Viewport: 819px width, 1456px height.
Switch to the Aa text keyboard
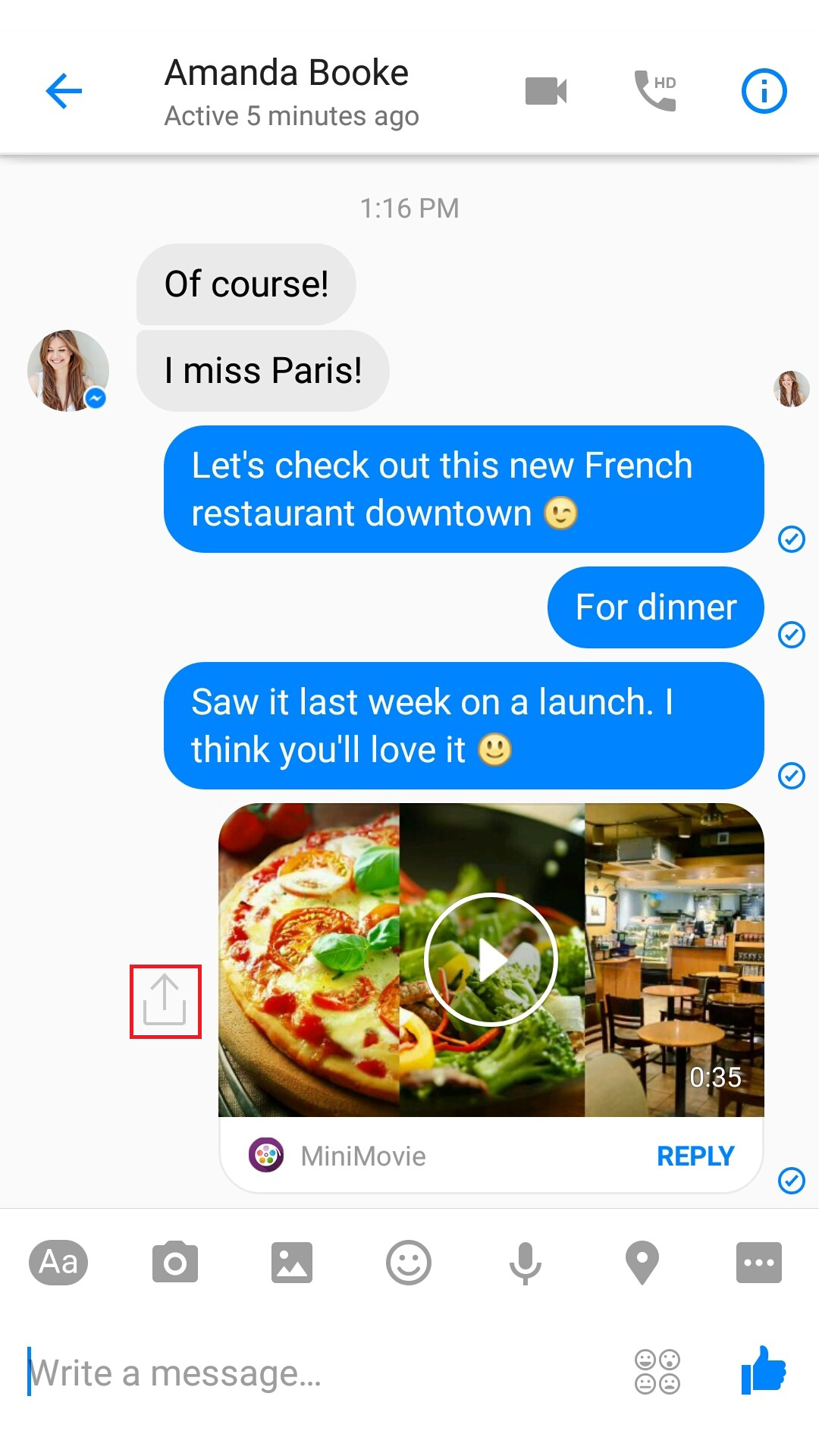point(58,1263)
